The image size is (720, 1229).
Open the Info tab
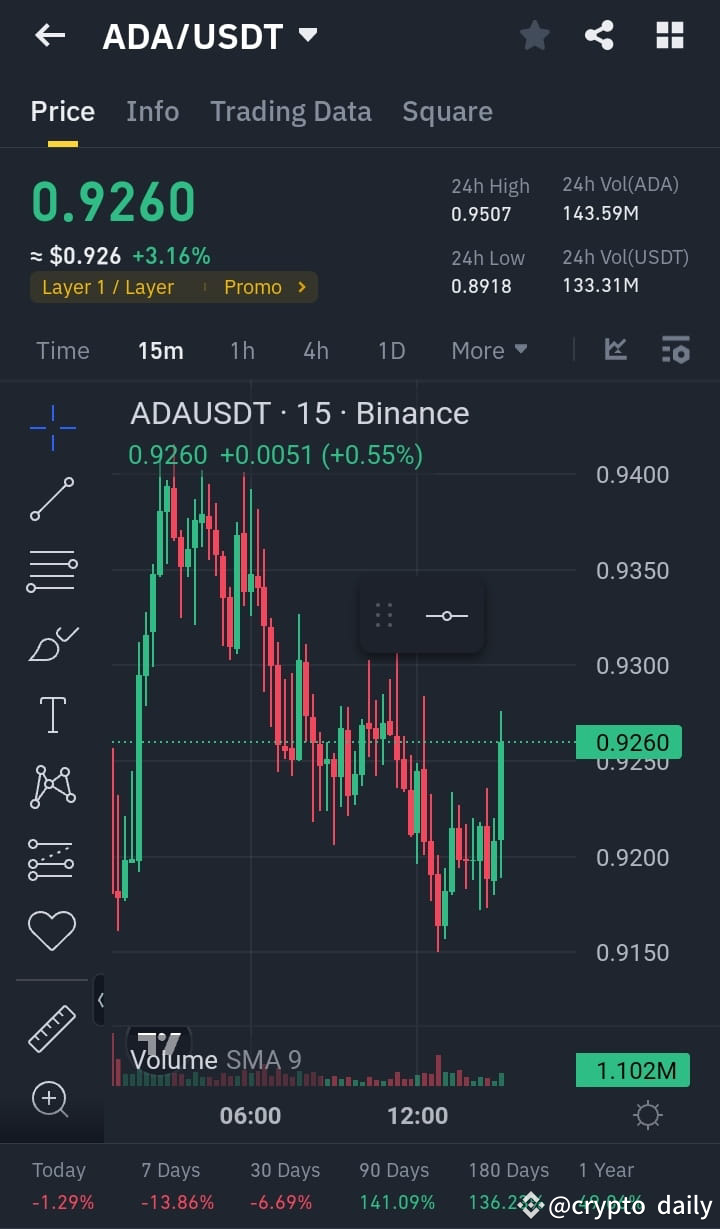click(x=152, y=111)
